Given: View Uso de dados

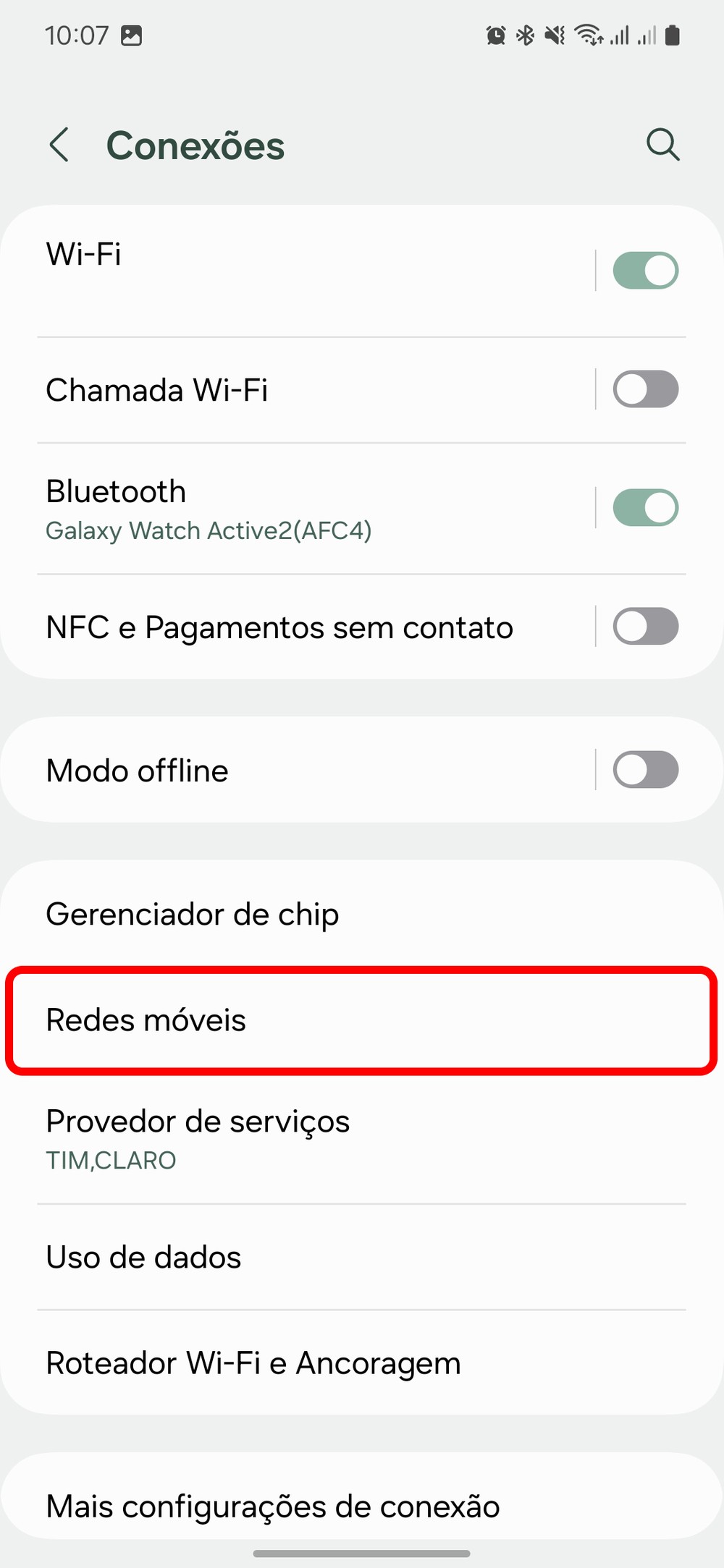Looking at the screenshot, I should pyautogui.click(x=290, y=1258).
